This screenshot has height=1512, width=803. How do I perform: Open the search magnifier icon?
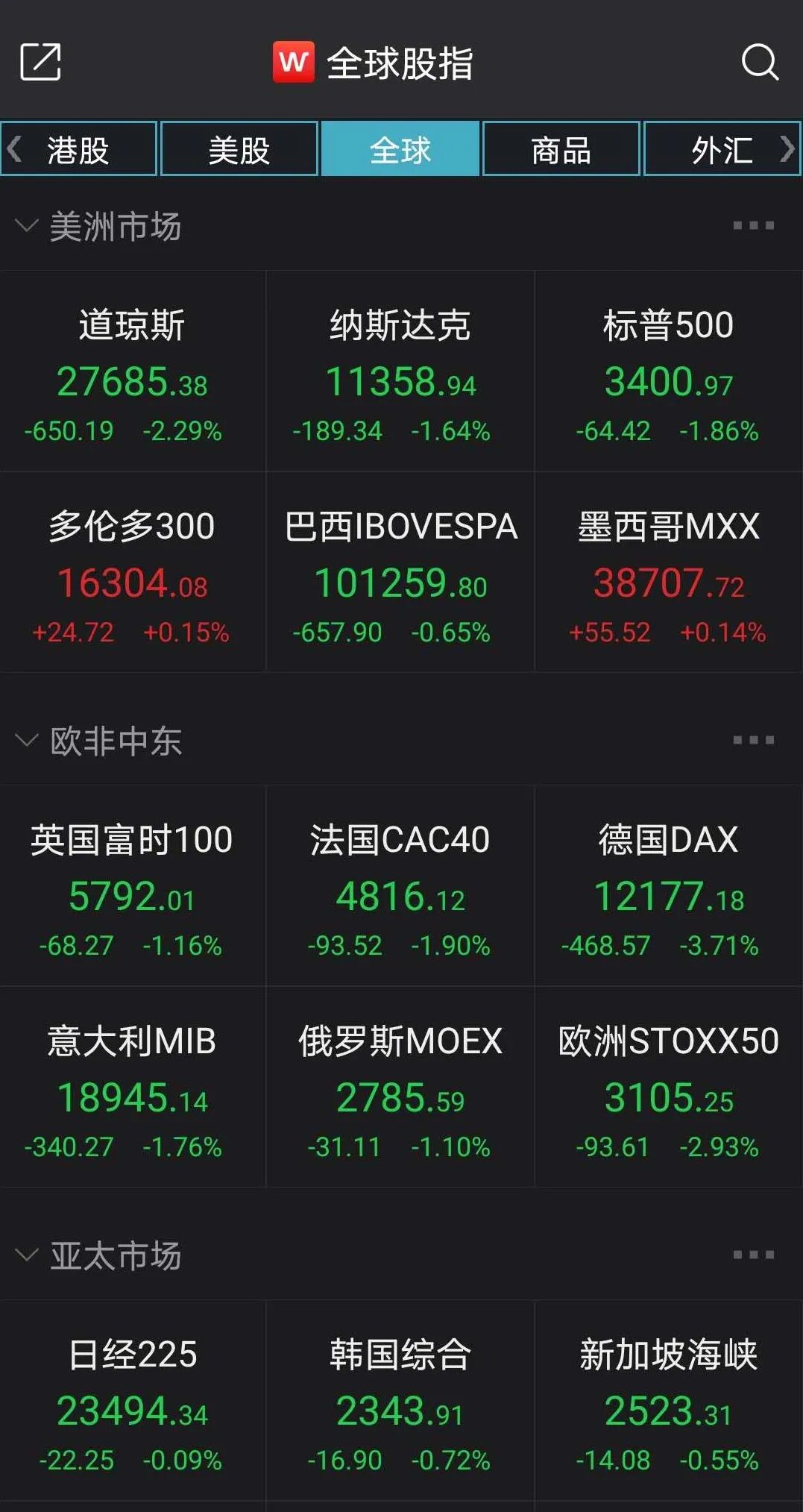pos(760,62)
